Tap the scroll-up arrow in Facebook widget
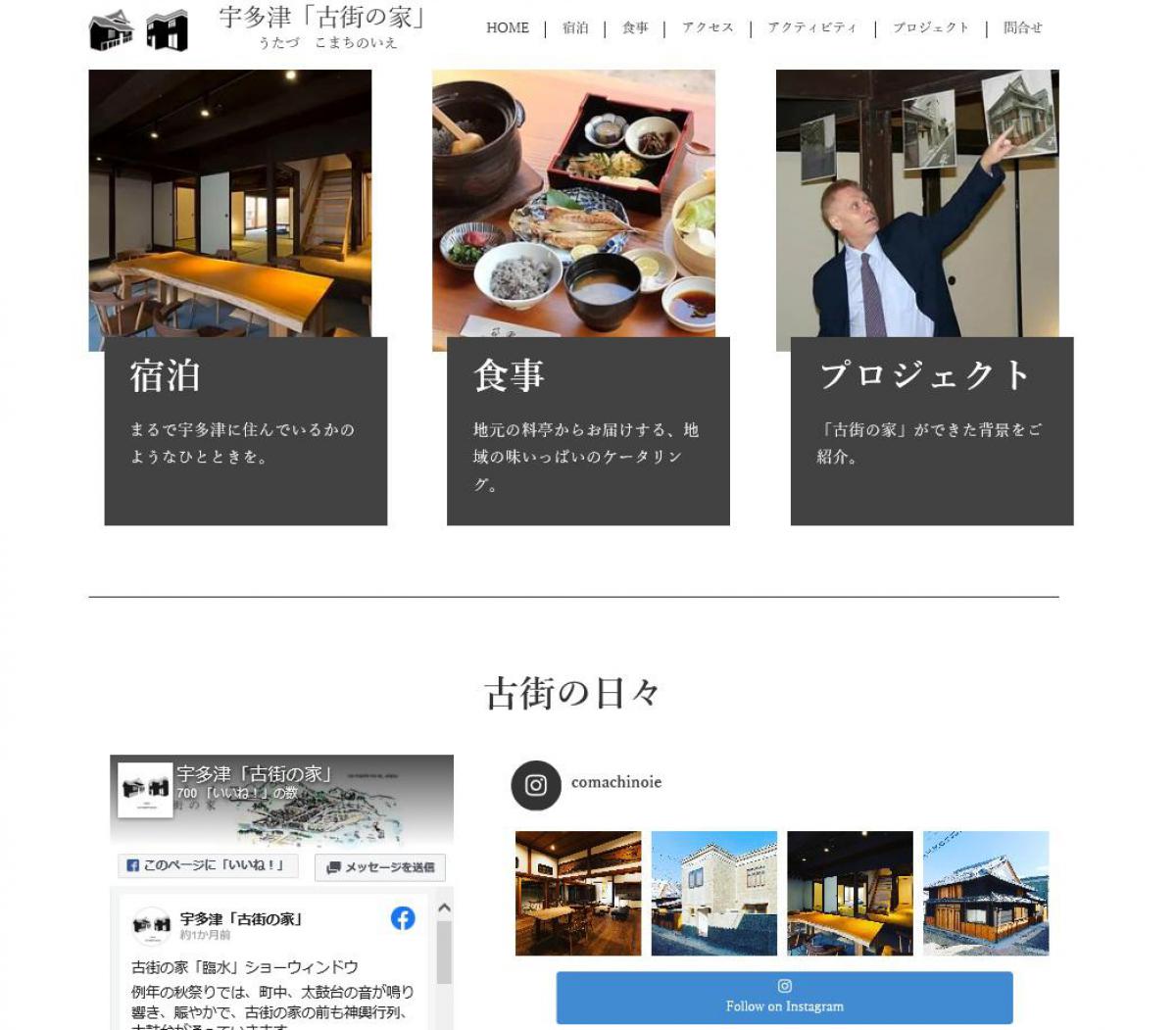The height and width of the screenshot is (1030, 1176). tap(444, 908)
